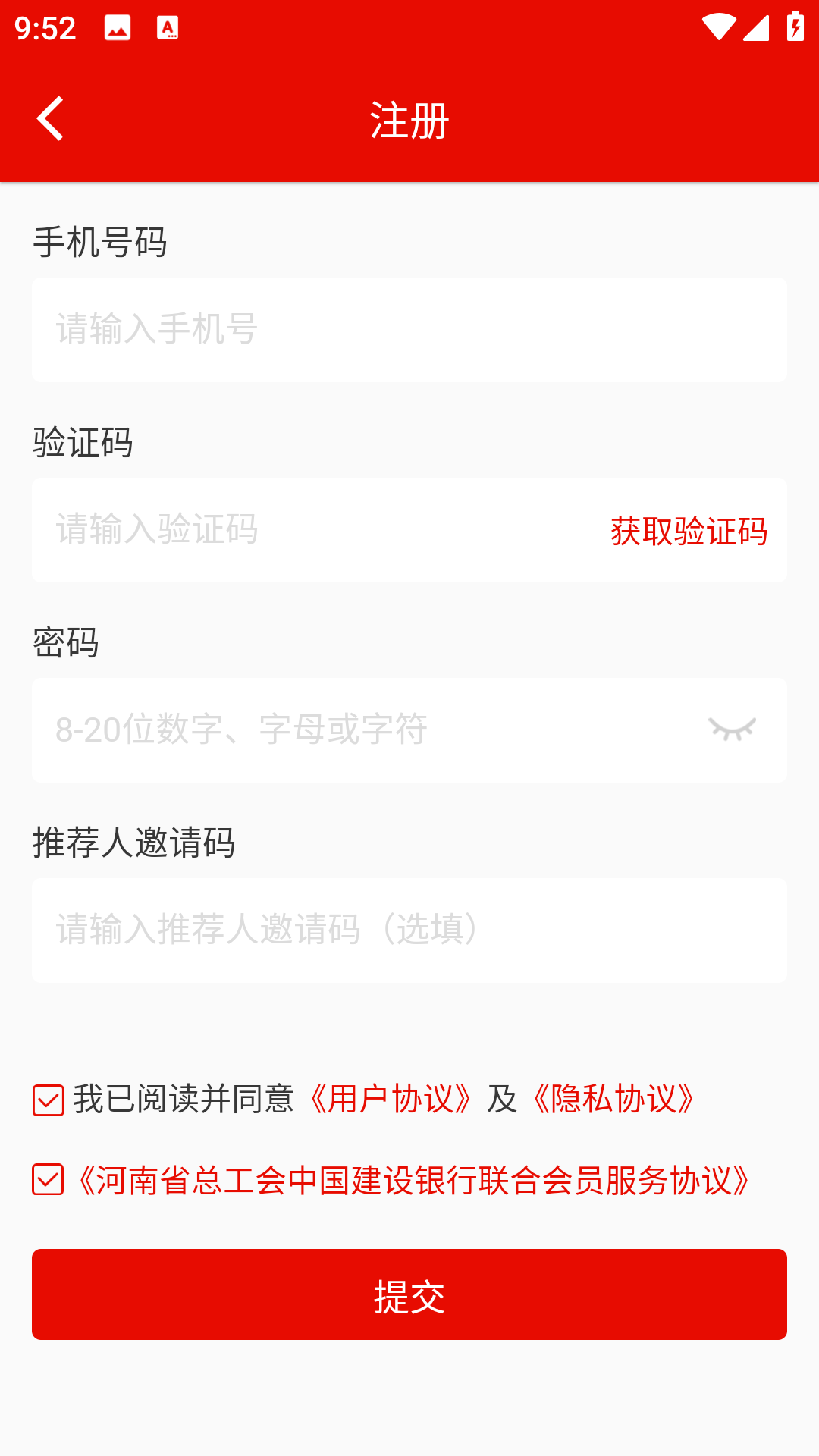This screenshot has width=819, height=1456.
Task: Open the 《隐私协议》 link
Action: click(x=613, y=1100)
